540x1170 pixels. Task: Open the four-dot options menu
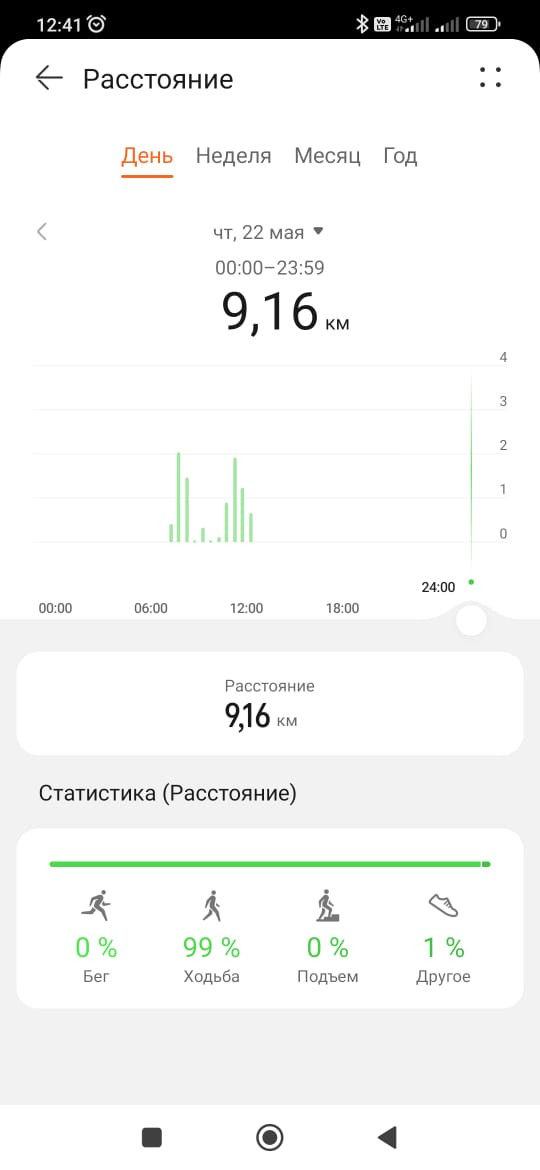click(x=490, y=78)
